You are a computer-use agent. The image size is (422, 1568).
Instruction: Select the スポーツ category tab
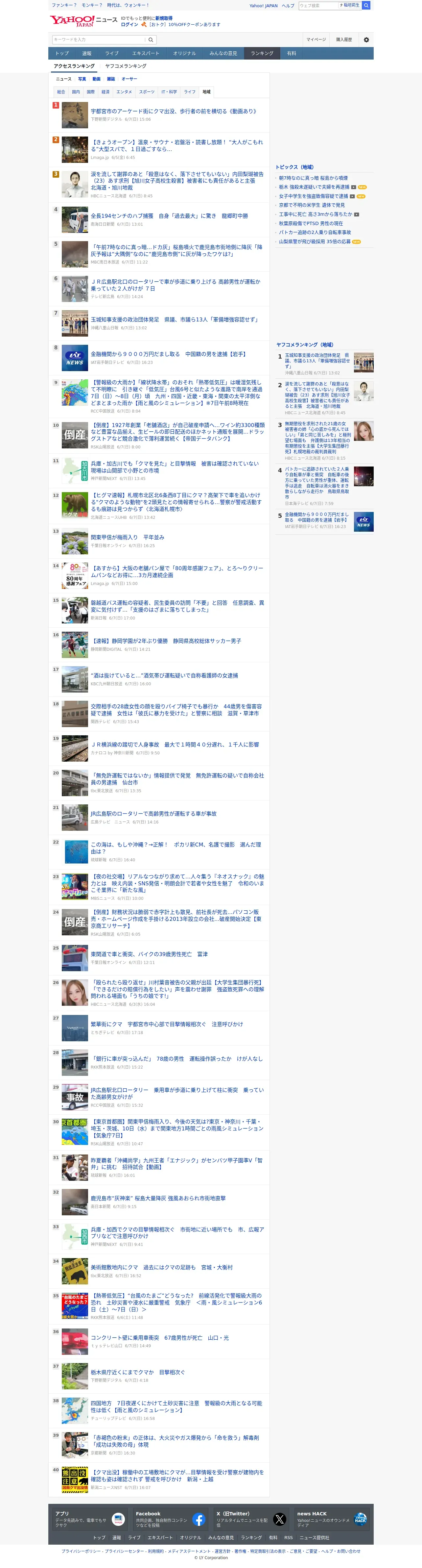tap(147, 92)
